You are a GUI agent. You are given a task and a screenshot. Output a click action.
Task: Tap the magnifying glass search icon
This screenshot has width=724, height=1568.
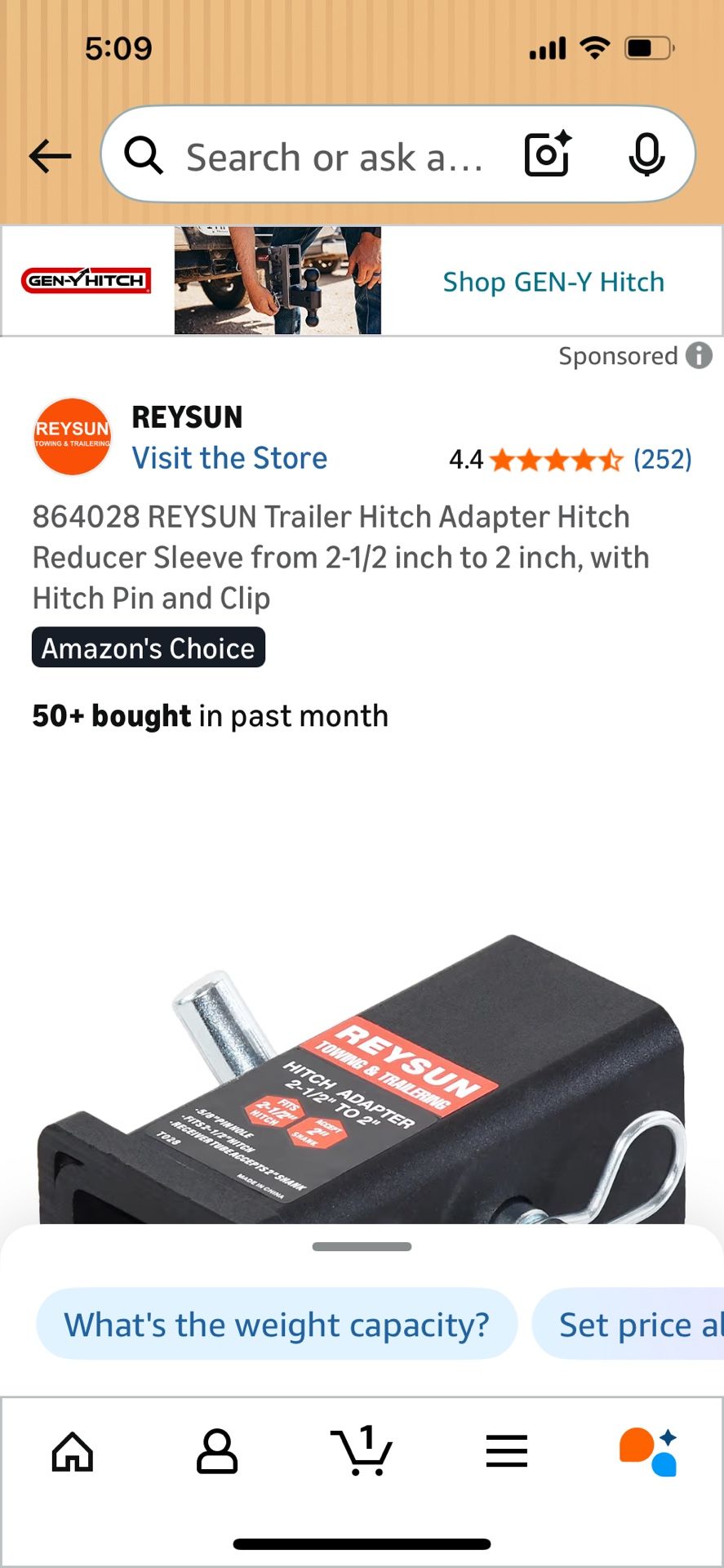pyautogui.click(x=144, y=155)
